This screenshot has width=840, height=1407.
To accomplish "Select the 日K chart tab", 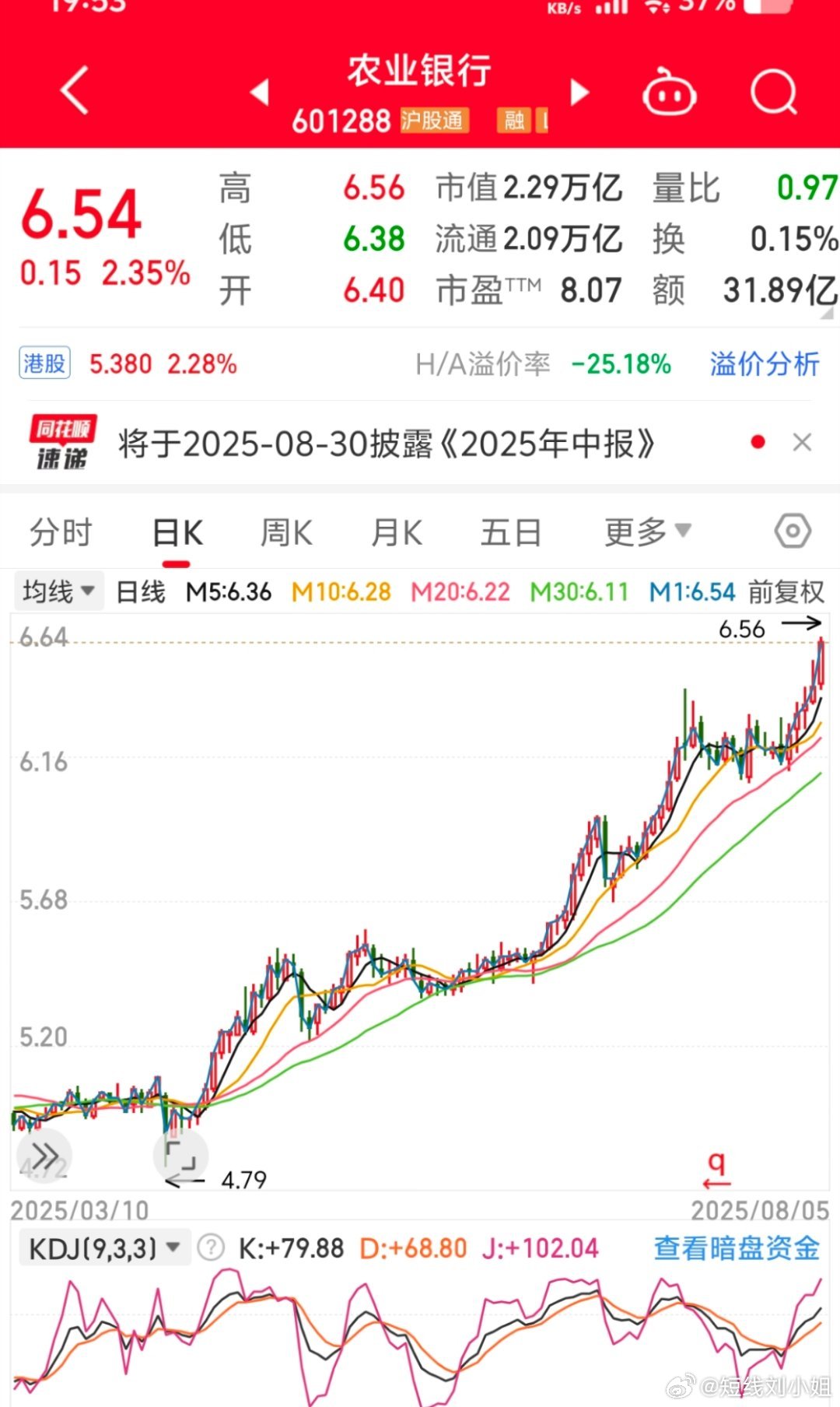I will (177, 534).
